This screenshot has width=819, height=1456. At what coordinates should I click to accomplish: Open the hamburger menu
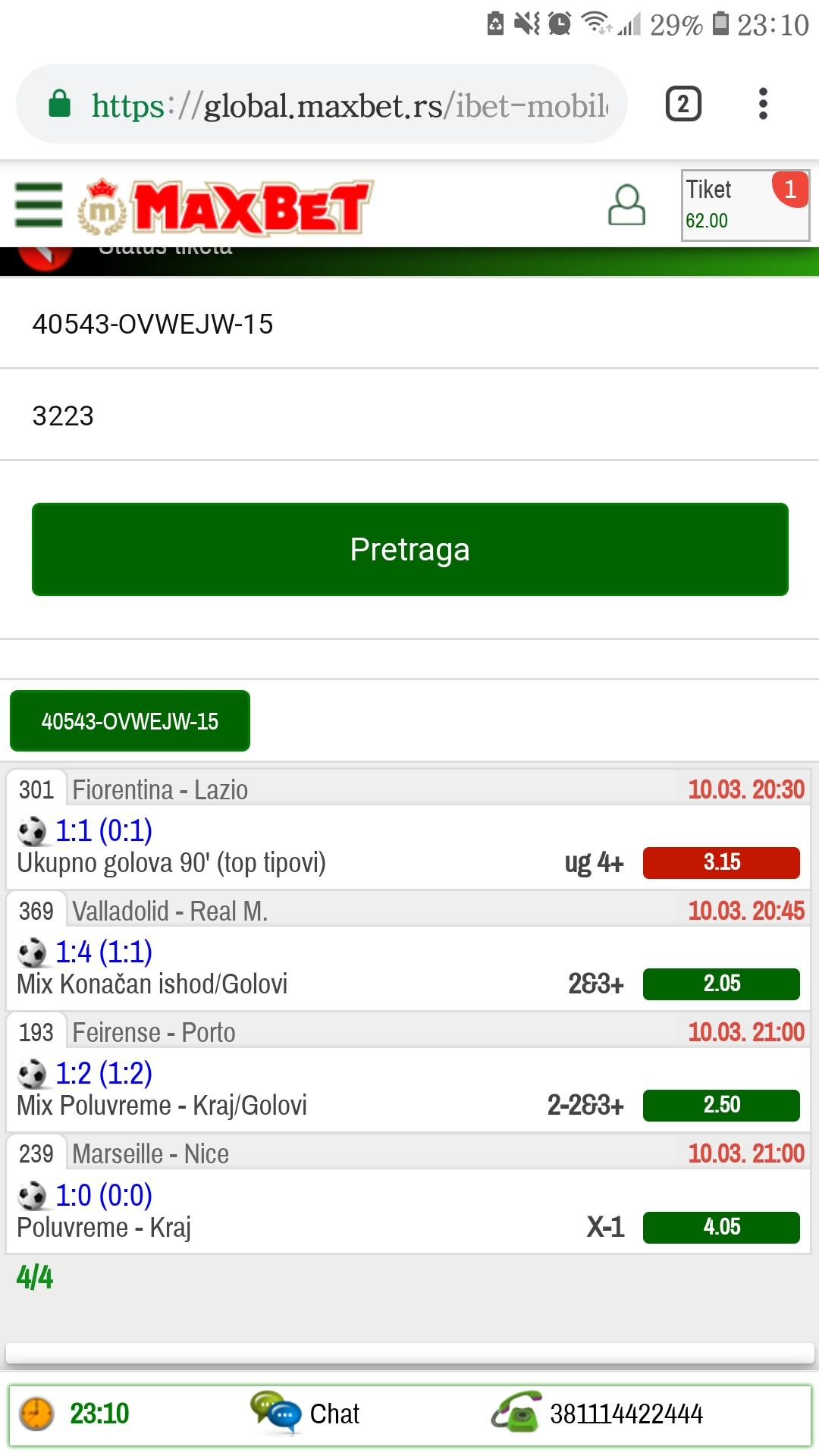tap(39, 205)
